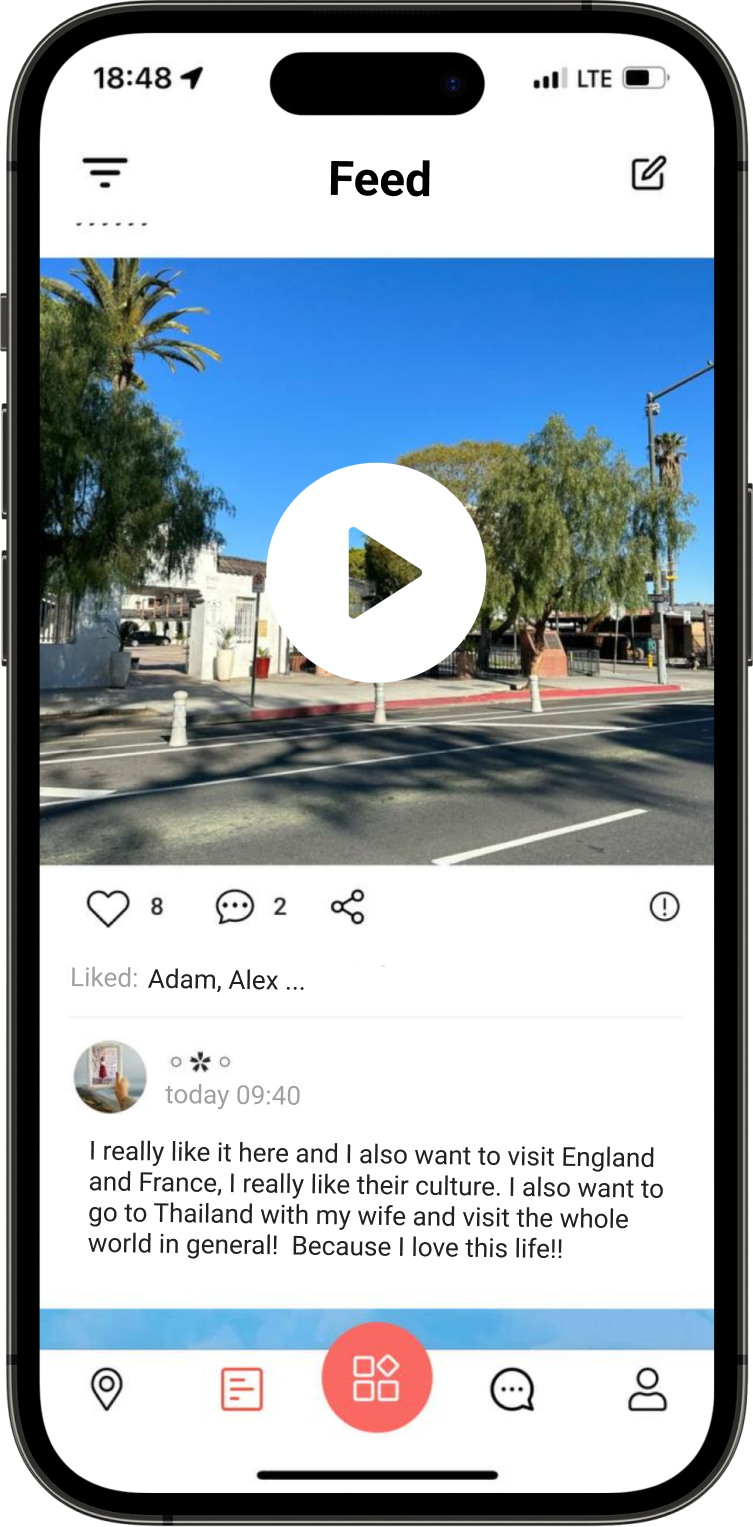
Task: Report the post via exclamation icon
Action: pyautogui.click(x=664, y=907)
